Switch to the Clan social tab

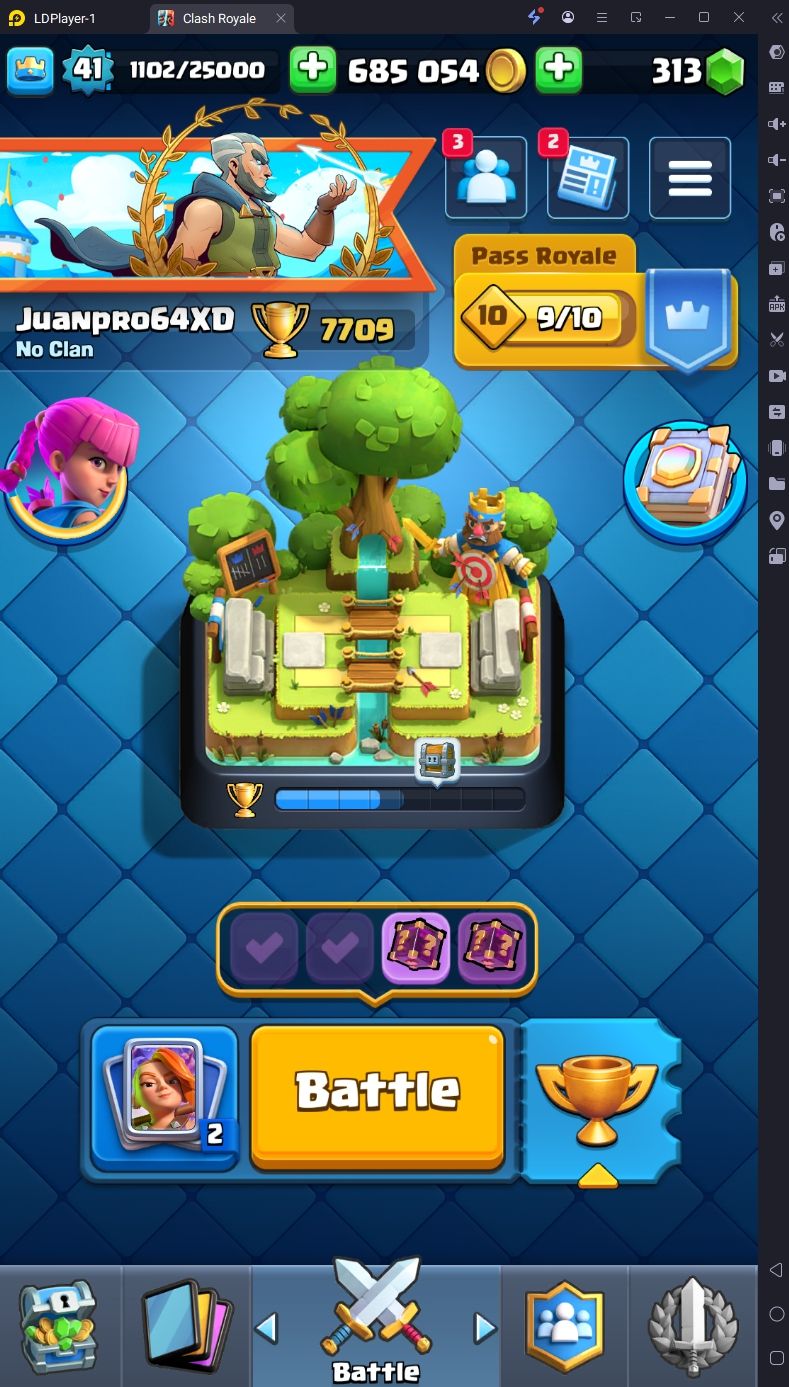tap(565, 1327)
